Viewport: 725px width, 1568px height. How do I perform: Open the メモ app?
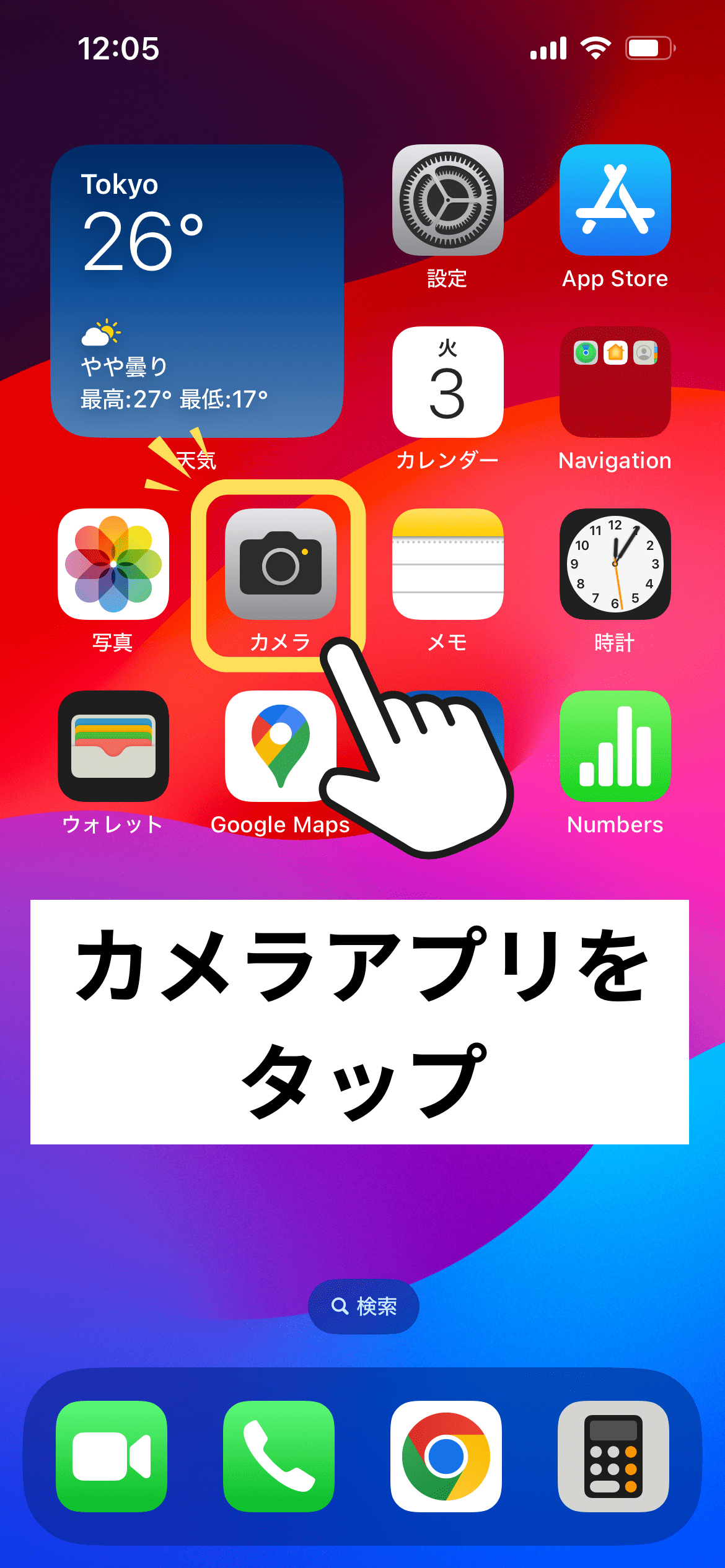click(447, 564)
